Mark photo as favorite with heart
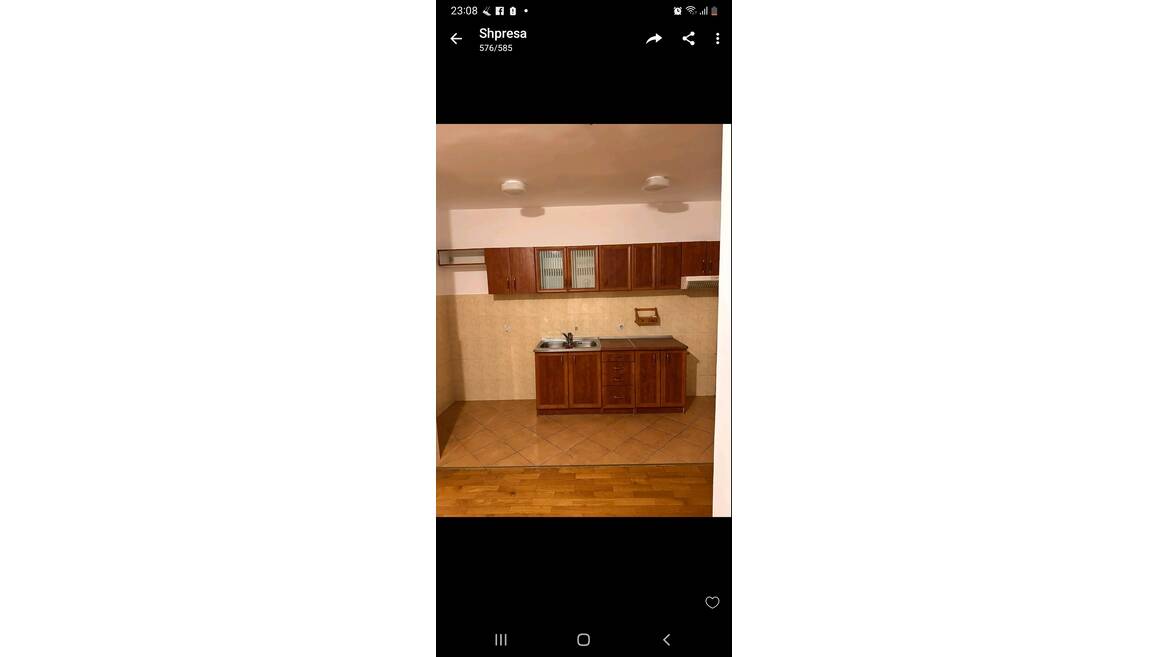This screenshot has width=1168, height=657. 712,602
